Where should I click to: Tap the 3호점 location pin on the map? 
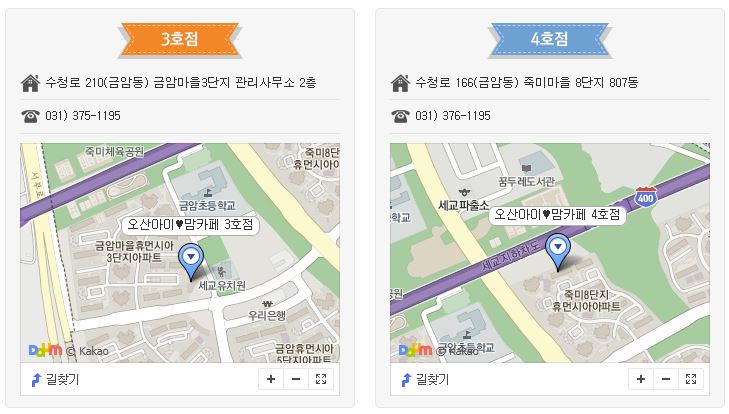click(x=189, y=259)
